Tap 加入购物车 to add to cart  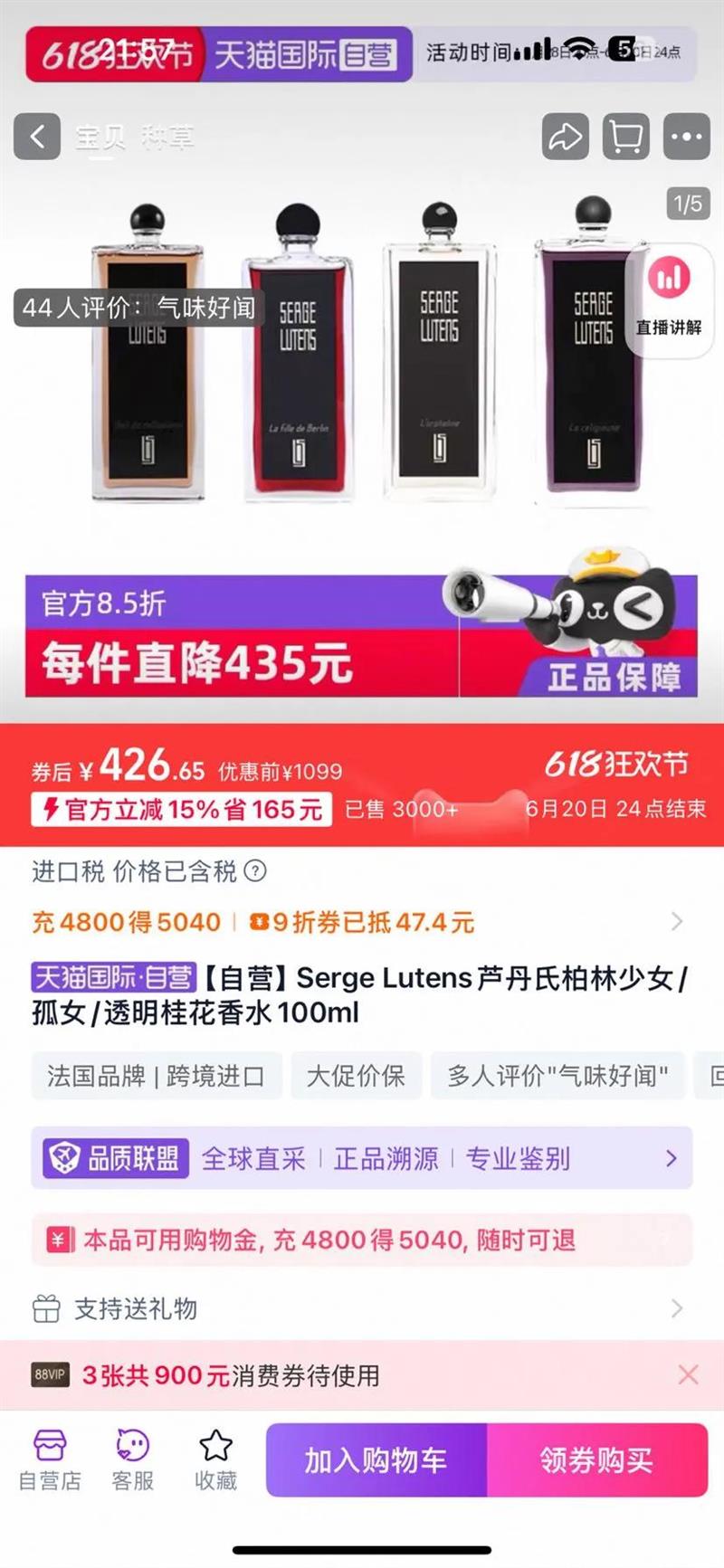(x=376, y=1460)
